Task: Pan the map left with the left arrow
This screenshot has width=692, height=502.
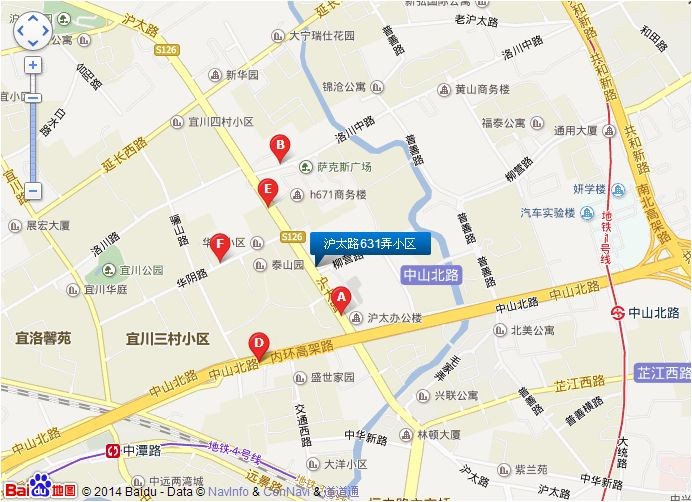Action: point(19,32)
